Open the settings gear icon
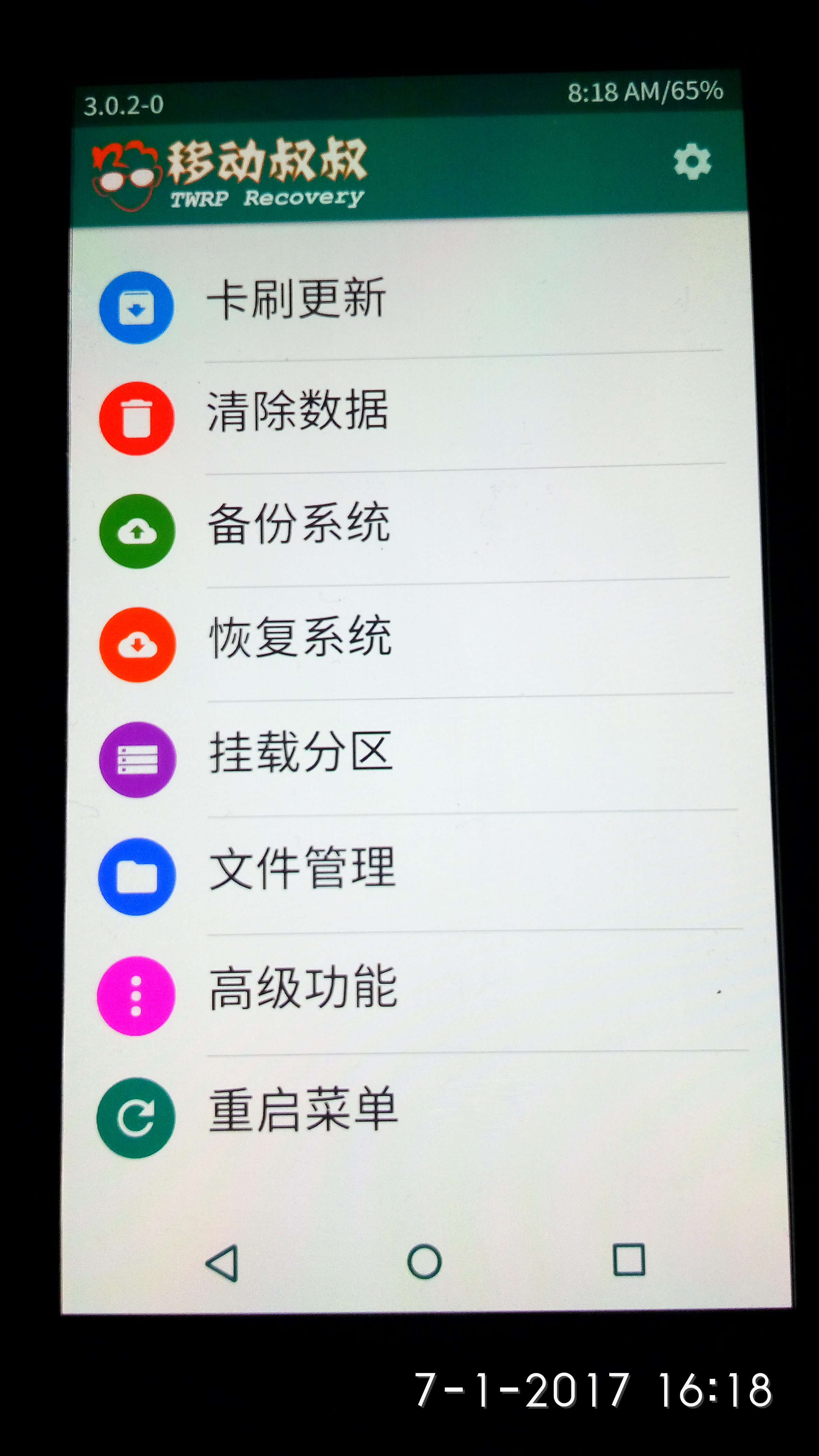819x1456 pixels. click(x=692, y=162)
